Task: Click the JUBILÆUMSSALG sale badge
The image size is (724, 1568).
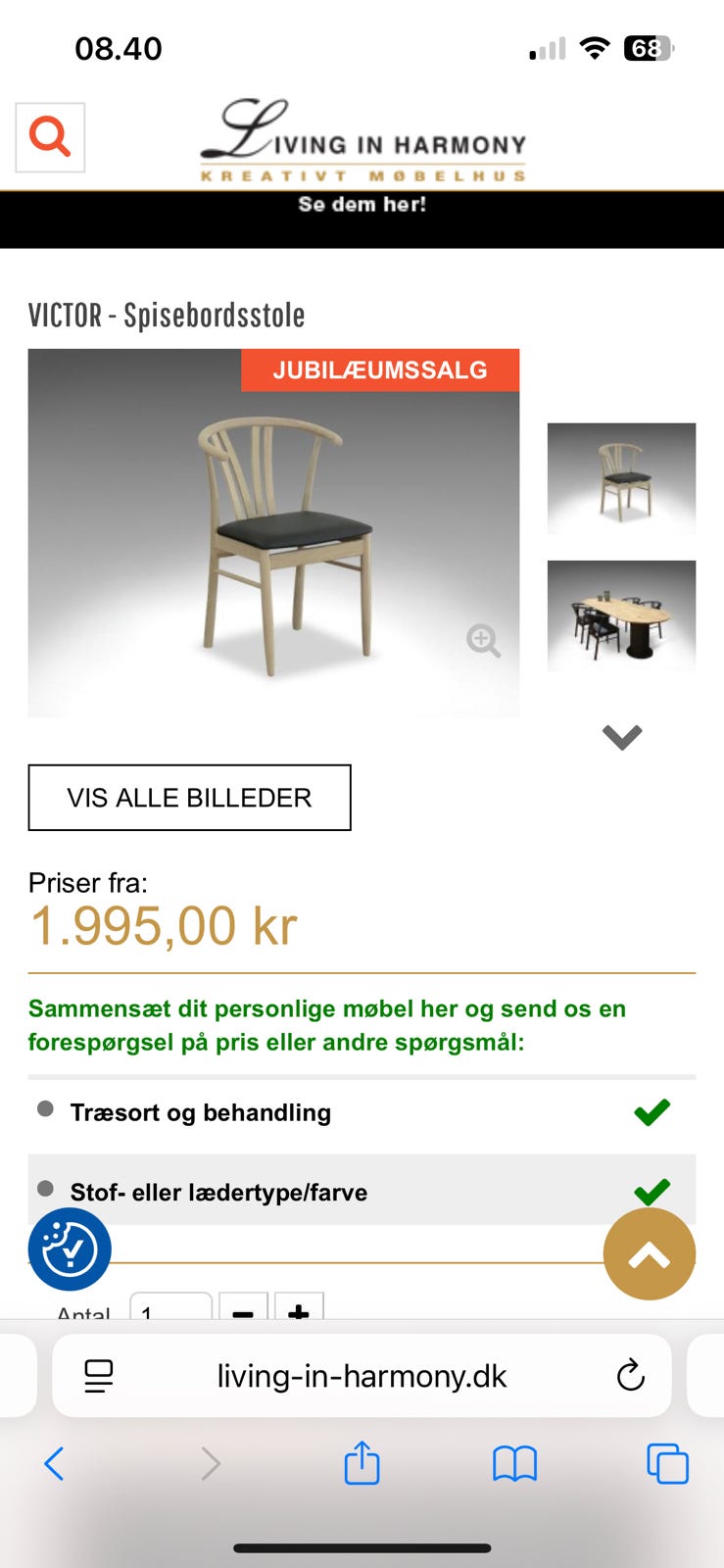Action: coord(380,370)
